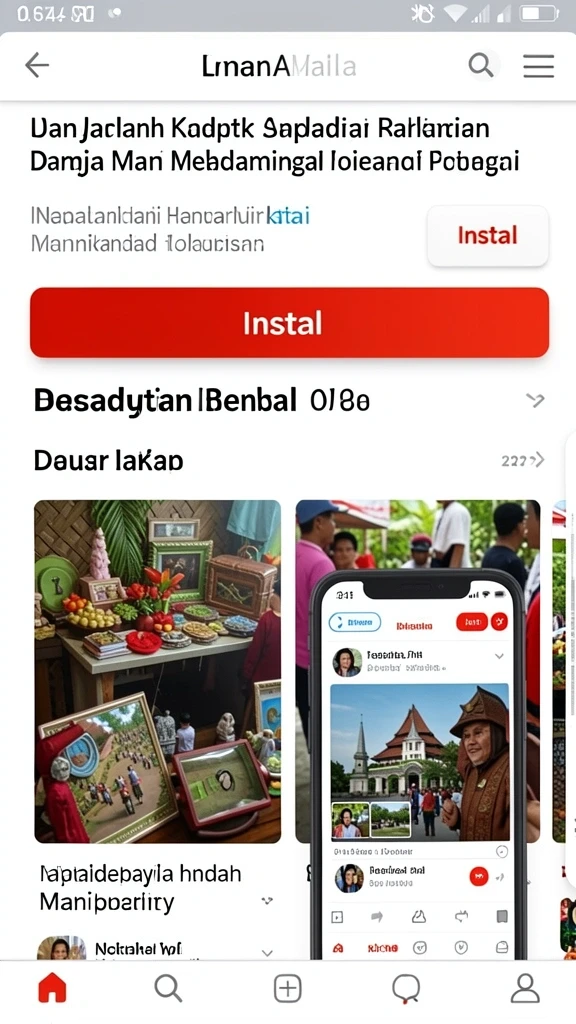This screenshot has width=576, height=1024.
Task: Tap the wide red Instal button
Action: [x=289, y=323]
